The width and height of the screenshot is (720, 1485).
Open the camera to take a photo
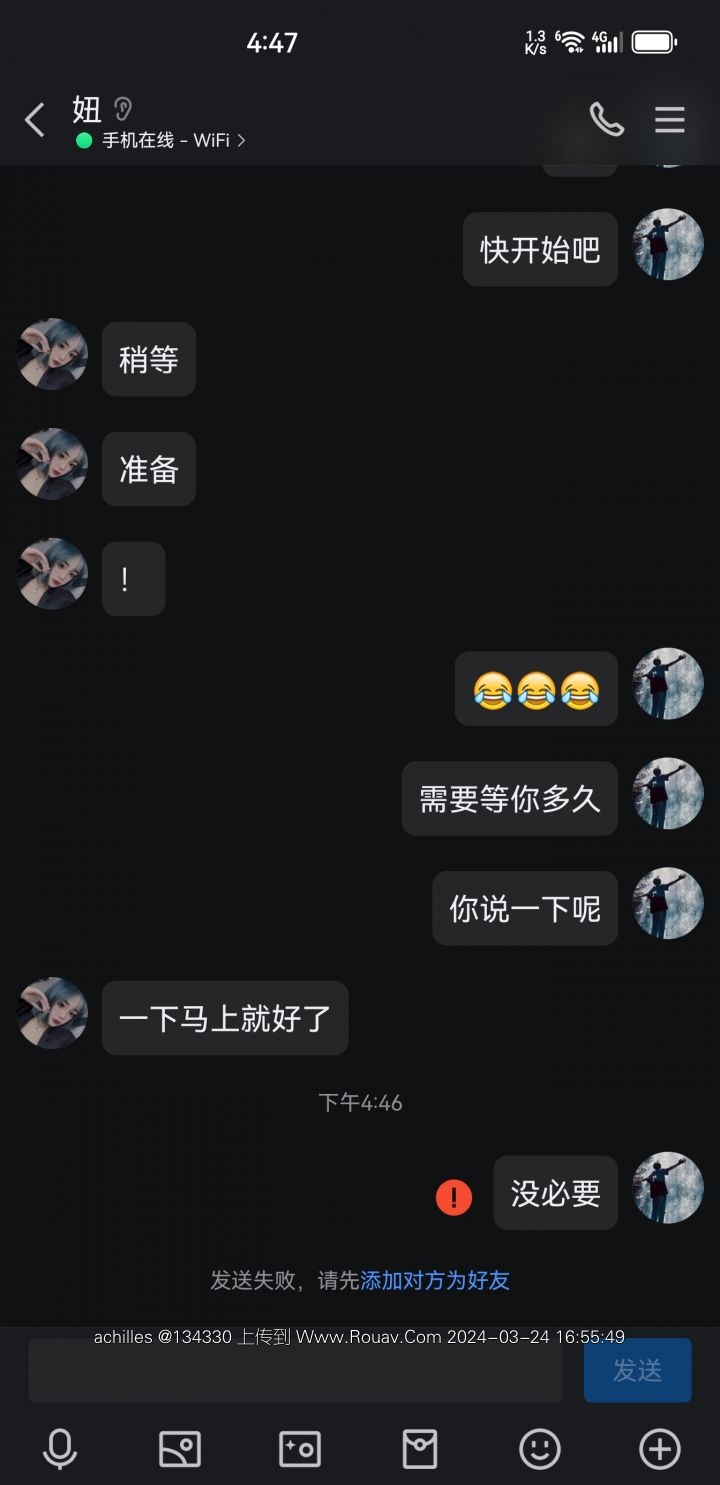coord(300,1449)
